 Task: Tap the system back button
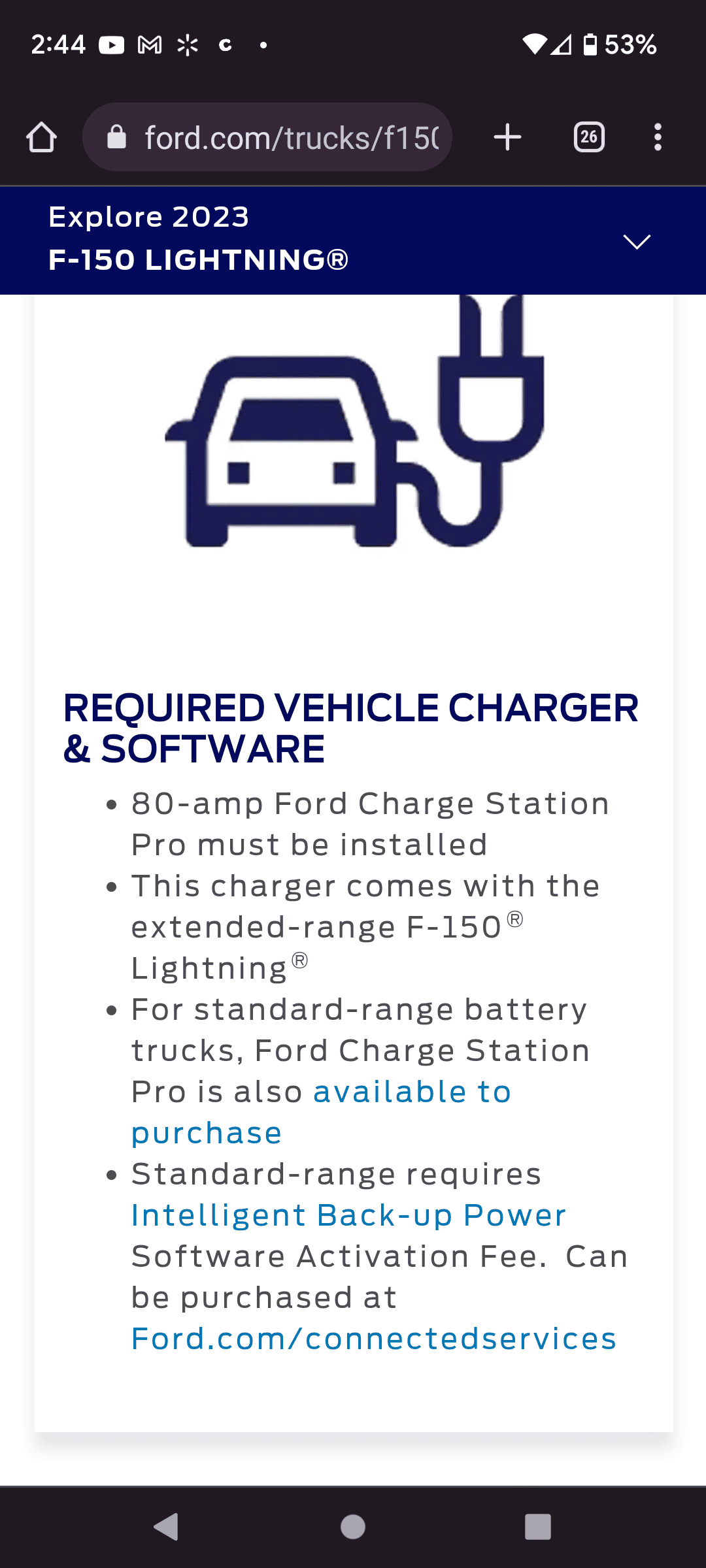(x=166, y=1527)
